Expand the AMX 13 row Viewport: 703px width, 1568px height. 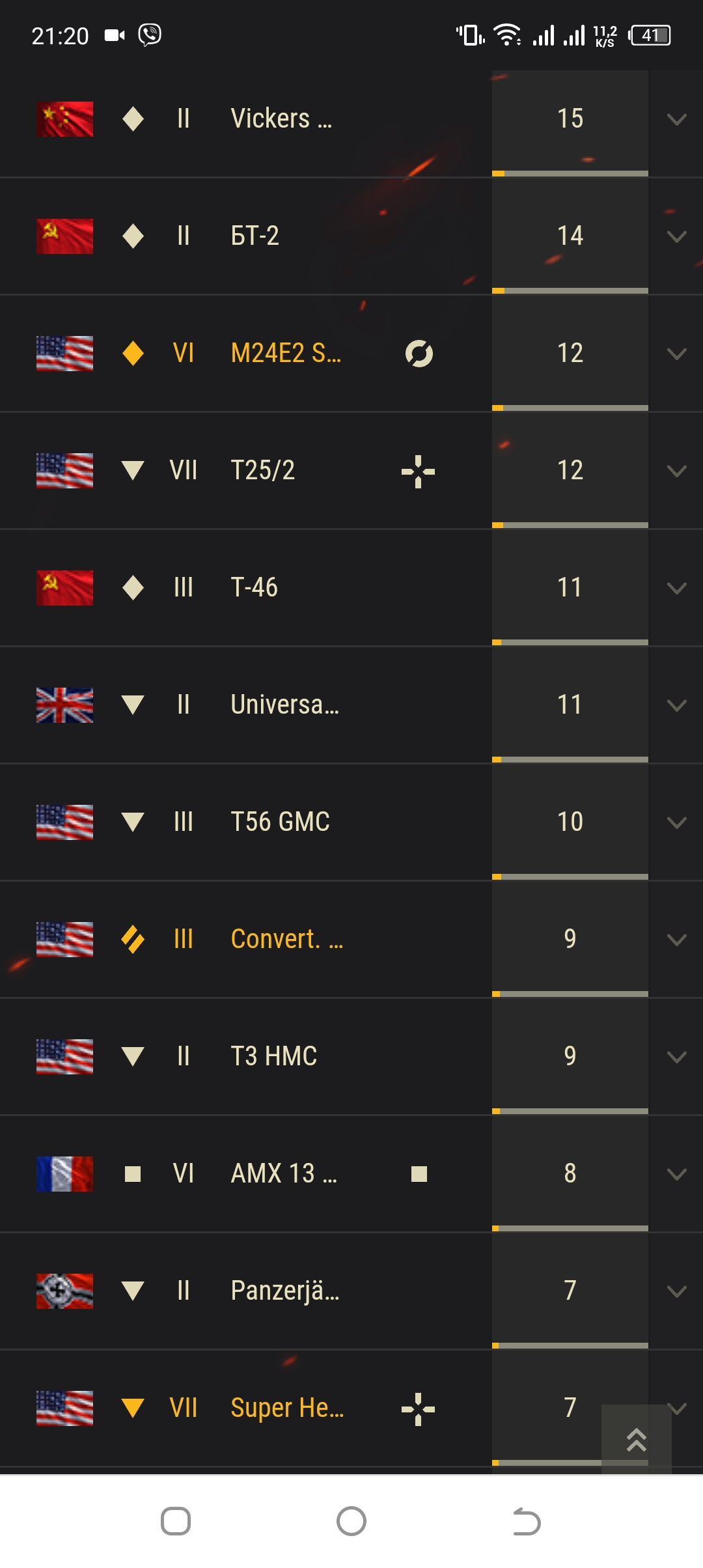point(676,1174)
